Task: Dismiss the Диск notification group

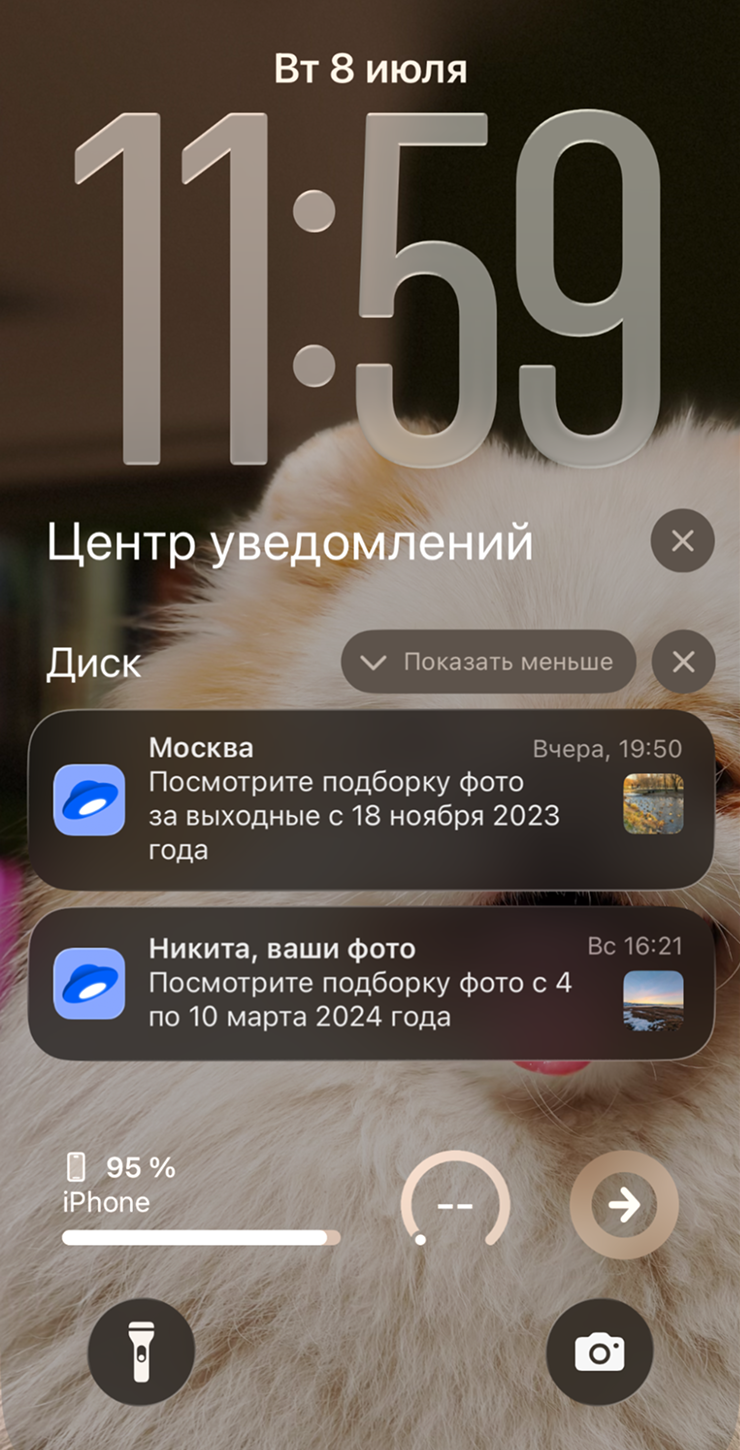Action: tap(683, 662)
